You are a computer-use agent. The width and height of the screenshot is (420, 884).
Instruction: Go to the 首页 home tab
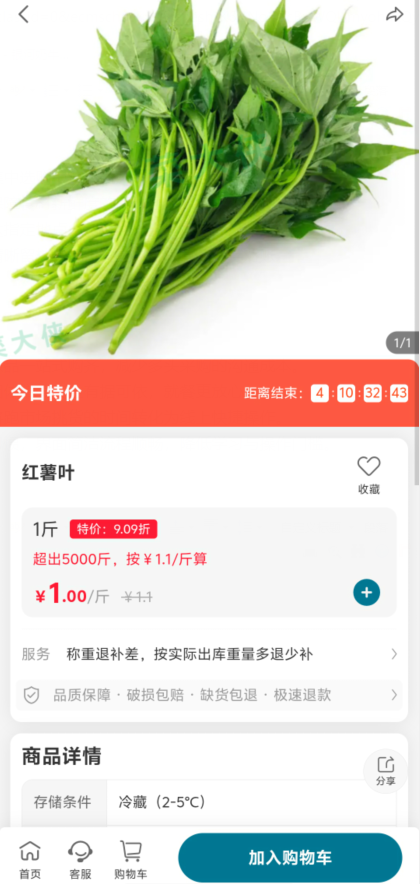[30, 860]
